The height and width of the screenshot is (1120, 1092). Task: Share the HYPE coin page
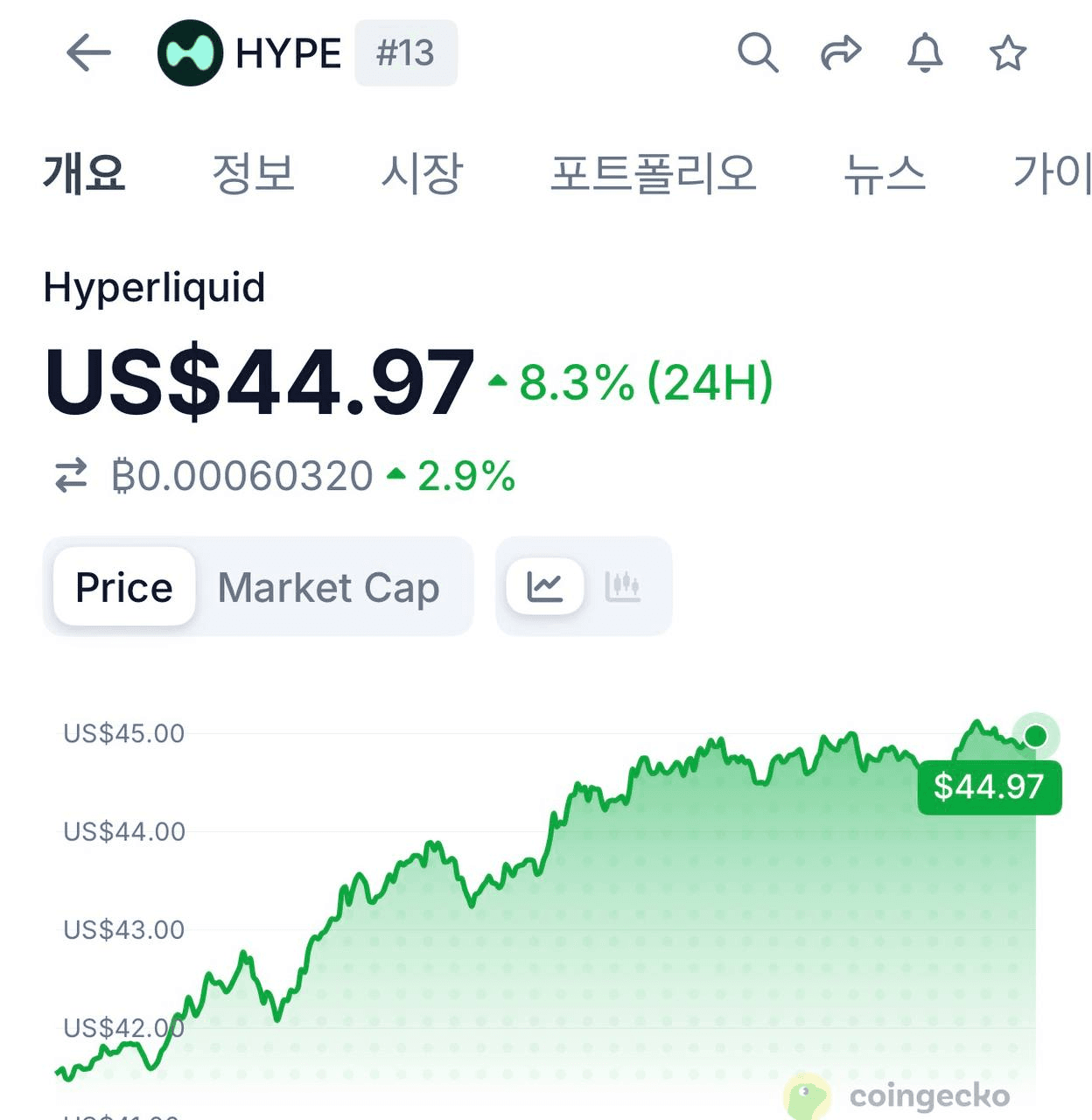pos(841,53)
